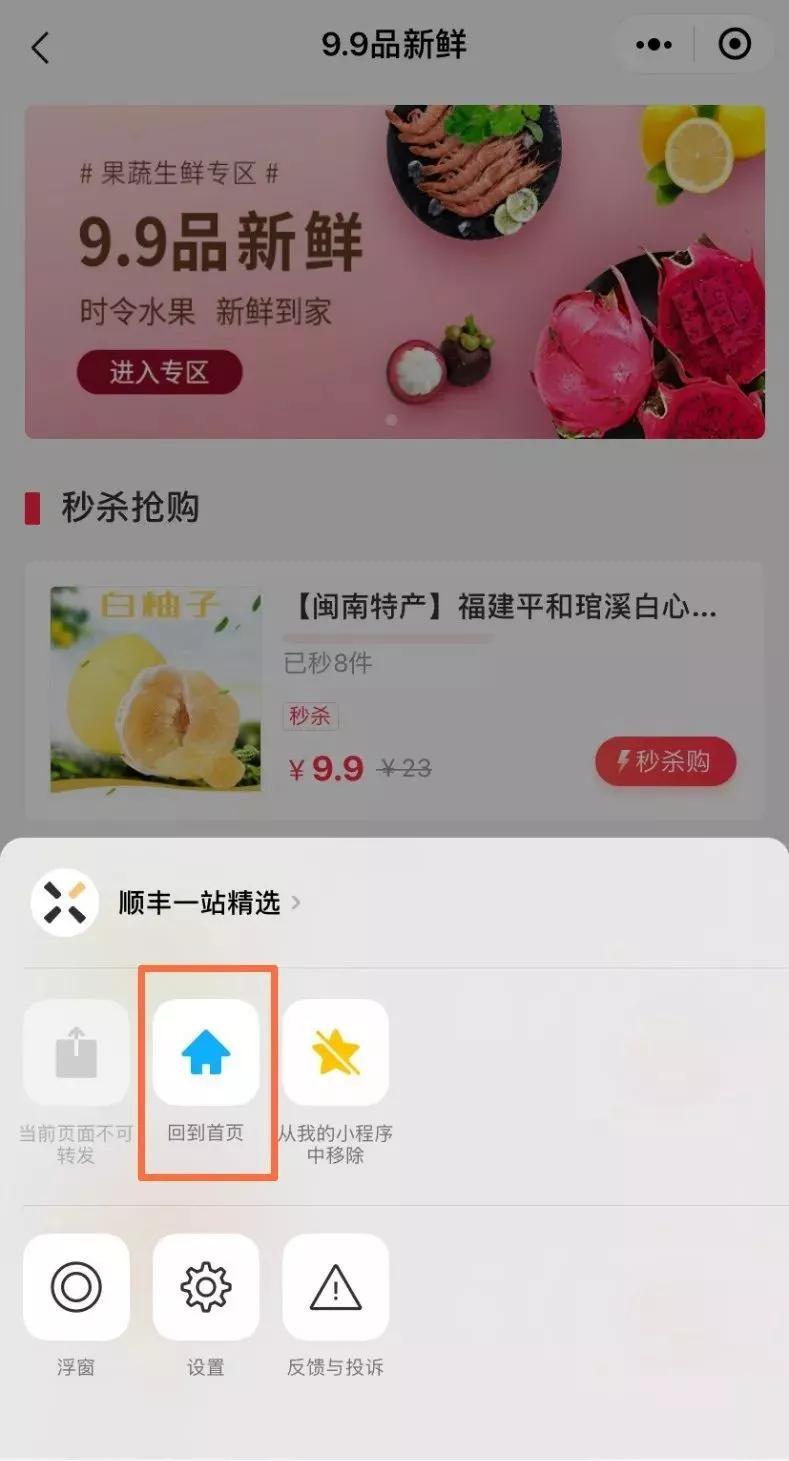
Task: Tap 从我的小程序中移除 star button
Action: pos(336,1052)
